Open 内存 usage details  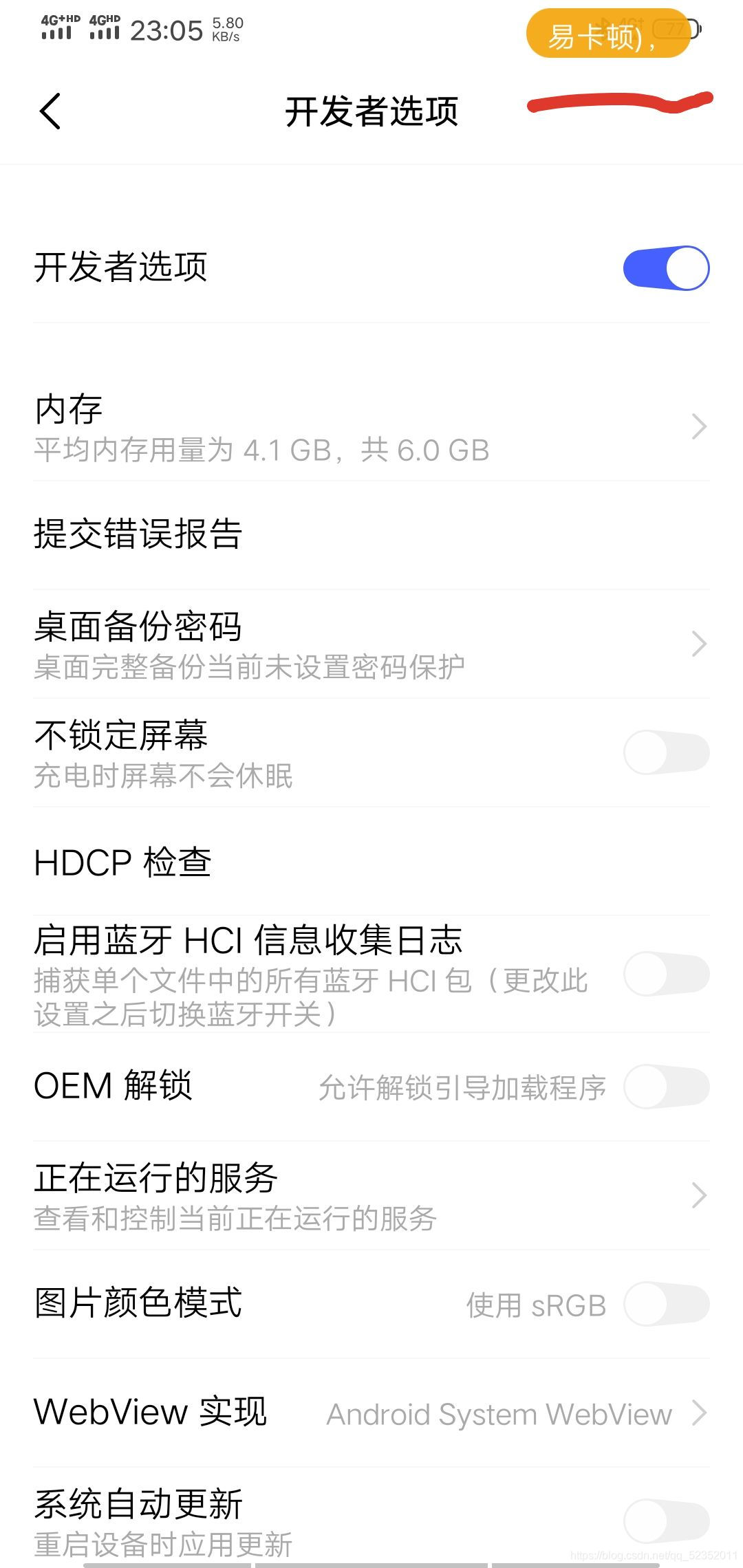point(371,427)
